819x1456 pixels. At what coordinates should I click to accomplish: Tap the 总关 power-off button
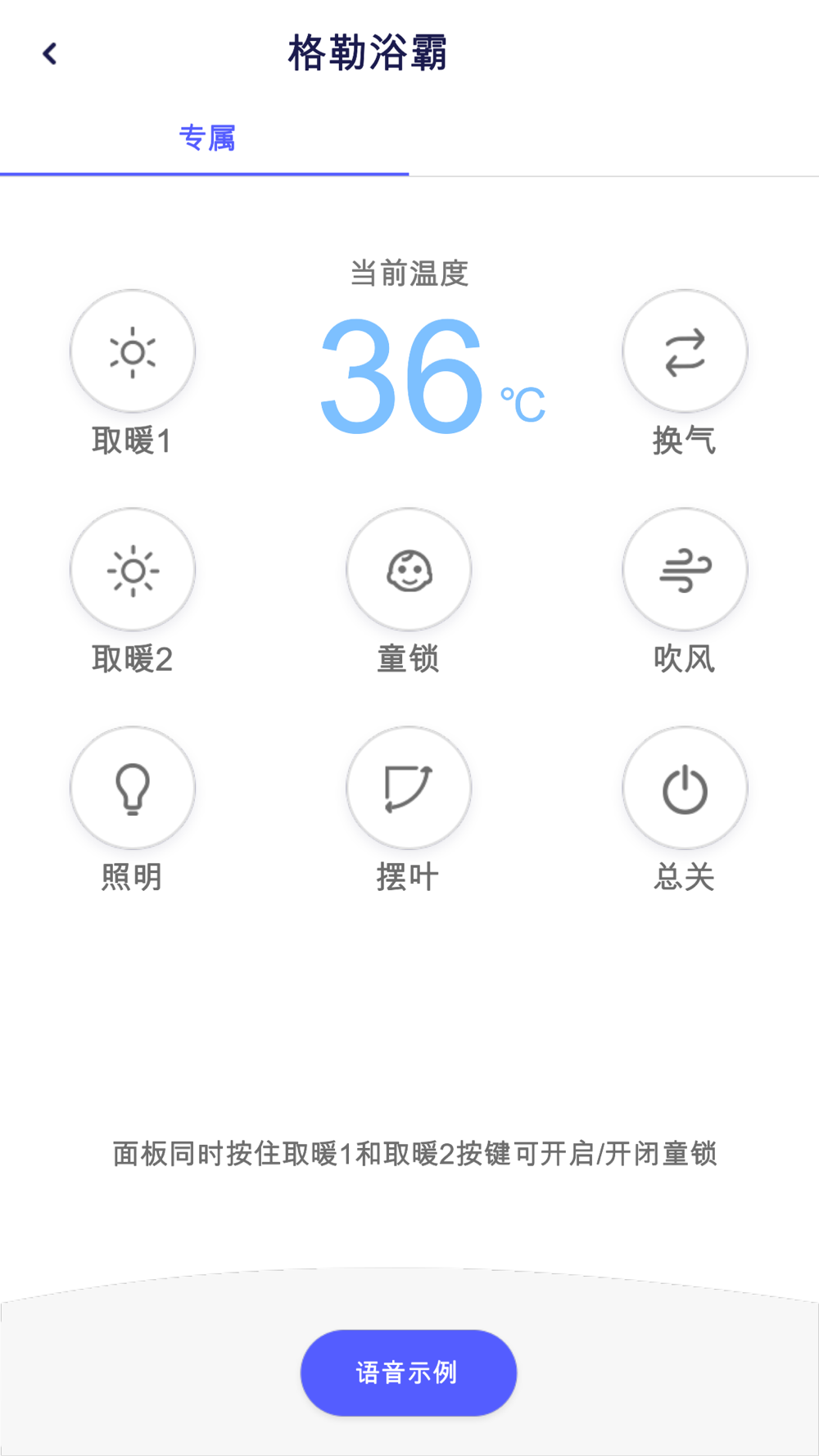685,789
